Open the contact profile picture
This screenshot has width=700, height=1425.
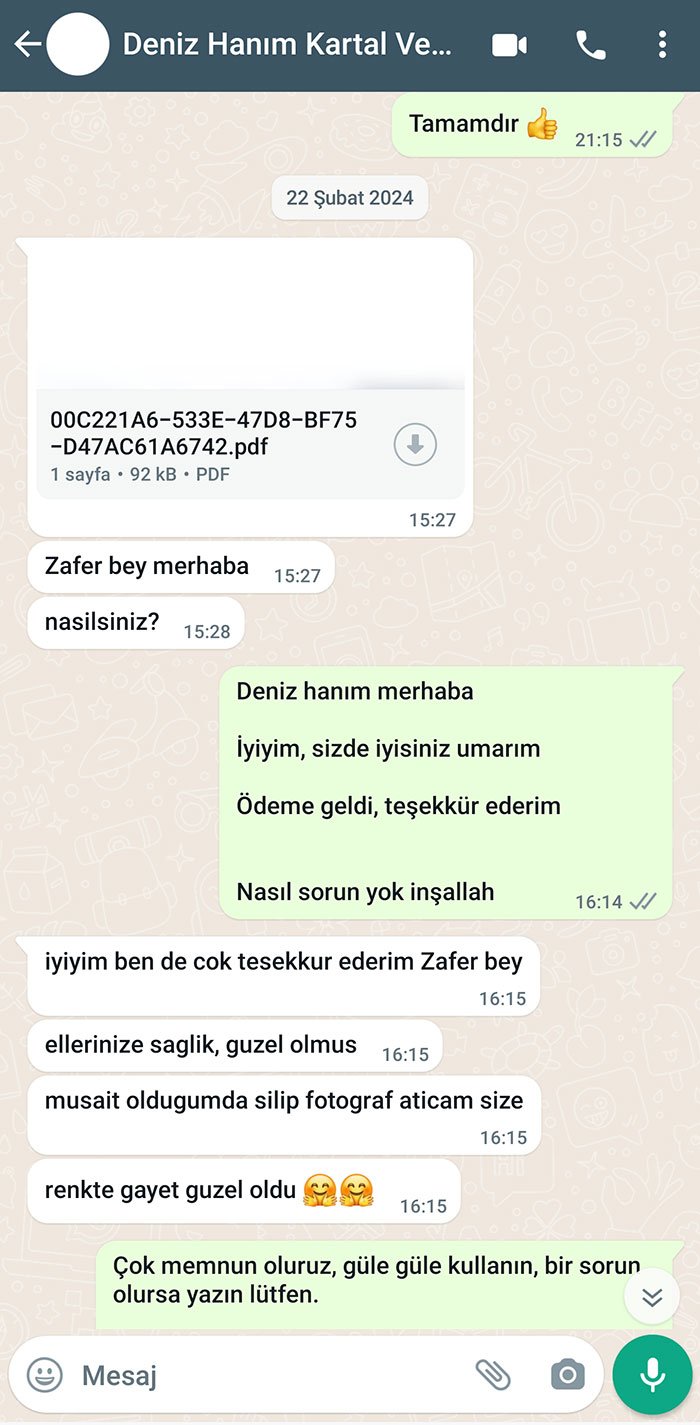(78, 45)
